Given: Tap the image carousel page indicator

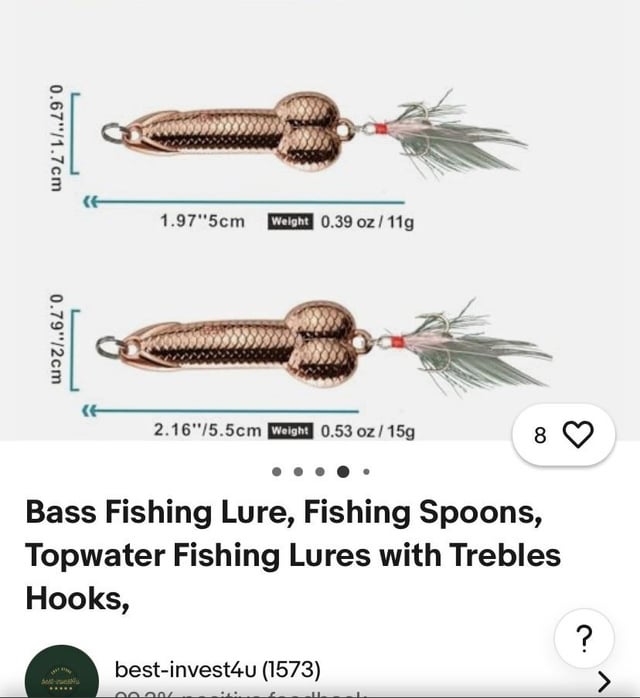Looking at the screenshot, I should pyautogui.click(x=320, y=471).
